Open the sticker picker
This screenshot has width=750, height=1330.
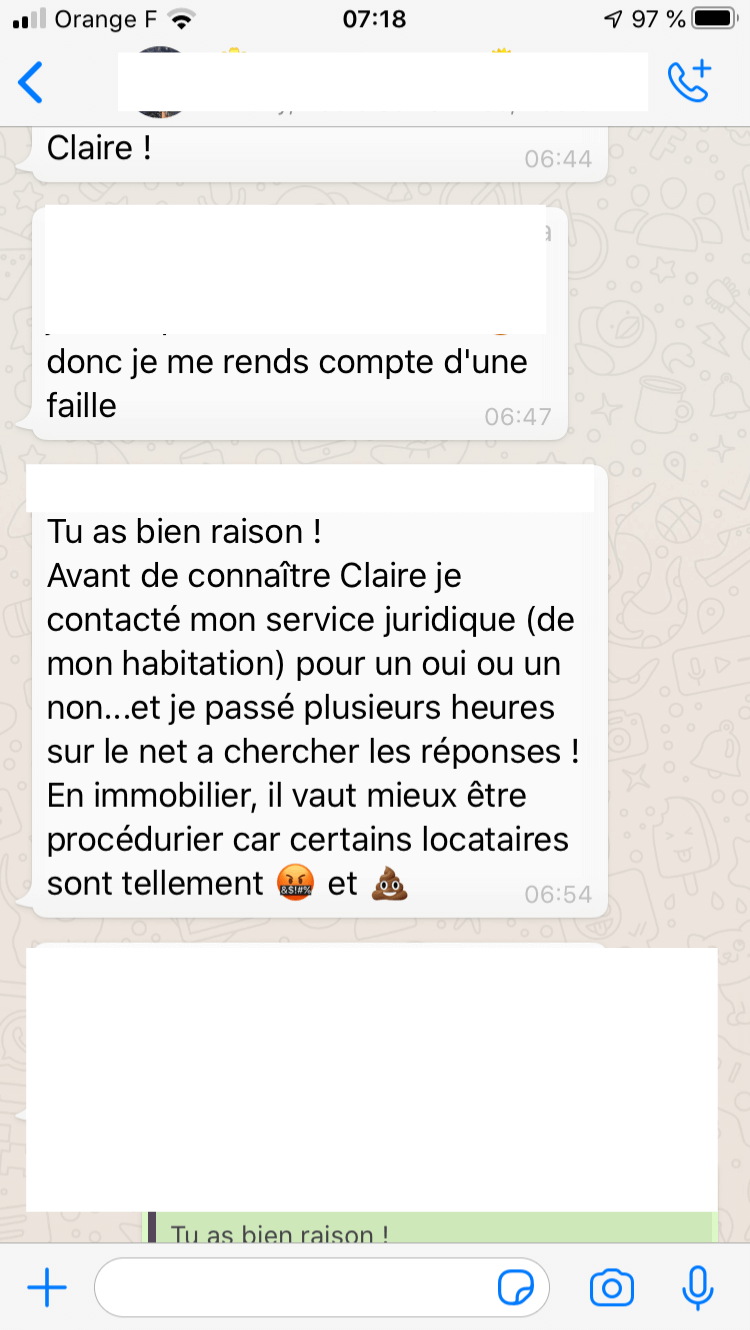tap(516, 1288)
